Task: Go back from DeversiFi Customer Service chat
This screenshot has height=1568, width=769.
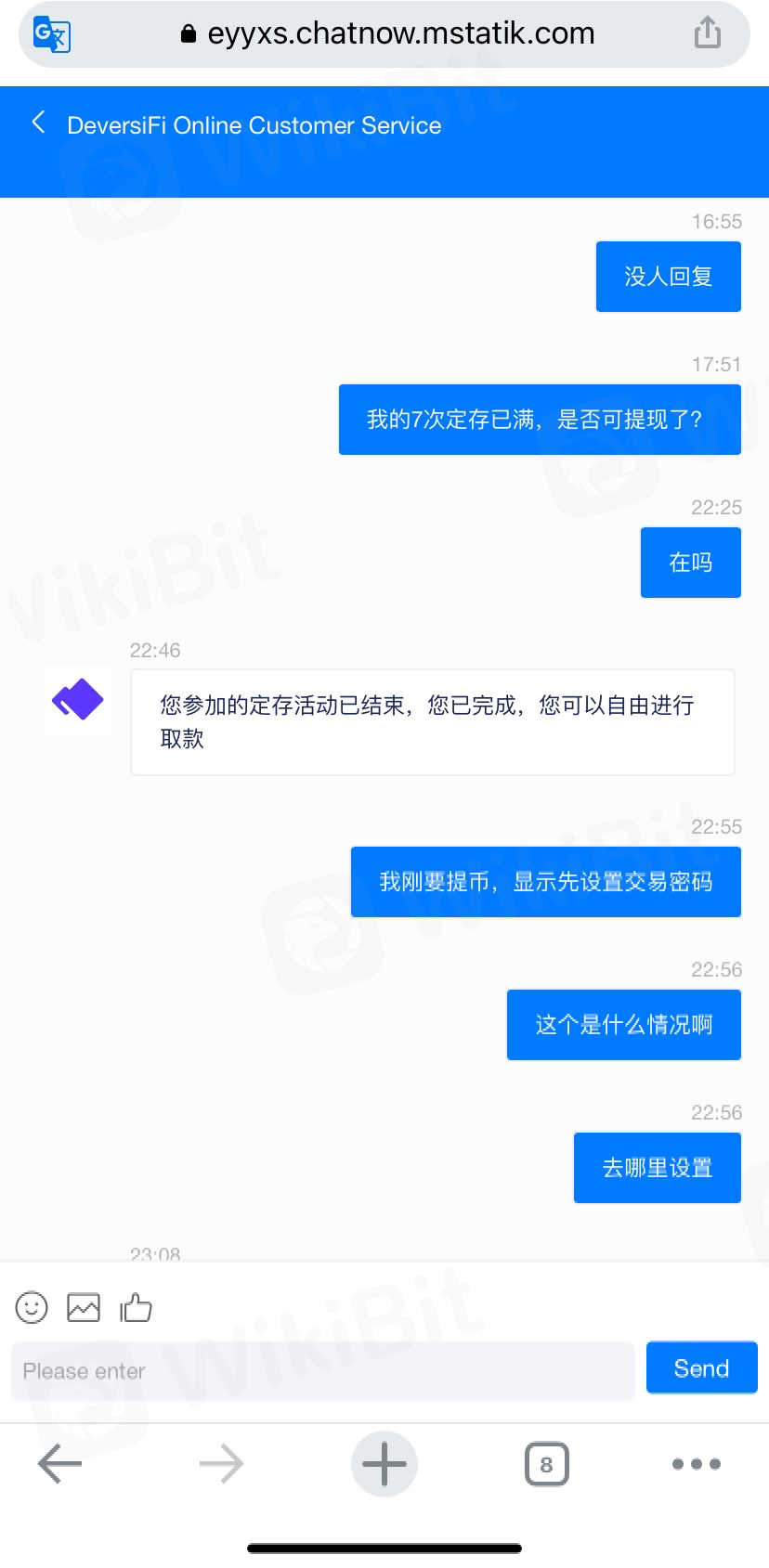Action: (x=38, y=123)
